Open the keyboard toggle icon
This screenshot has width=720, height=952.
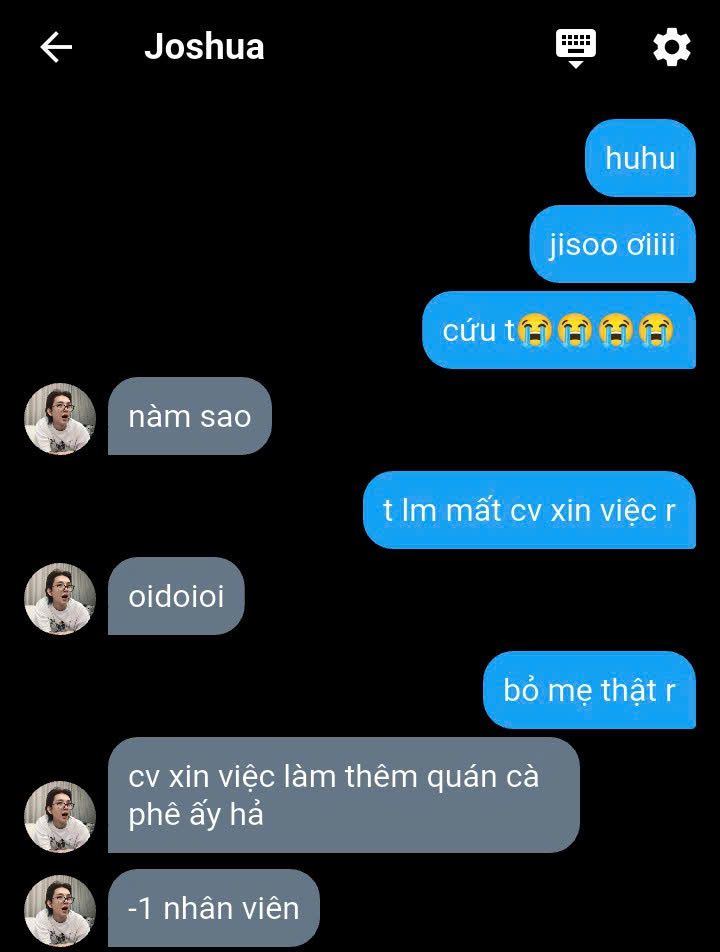point(576,47)
